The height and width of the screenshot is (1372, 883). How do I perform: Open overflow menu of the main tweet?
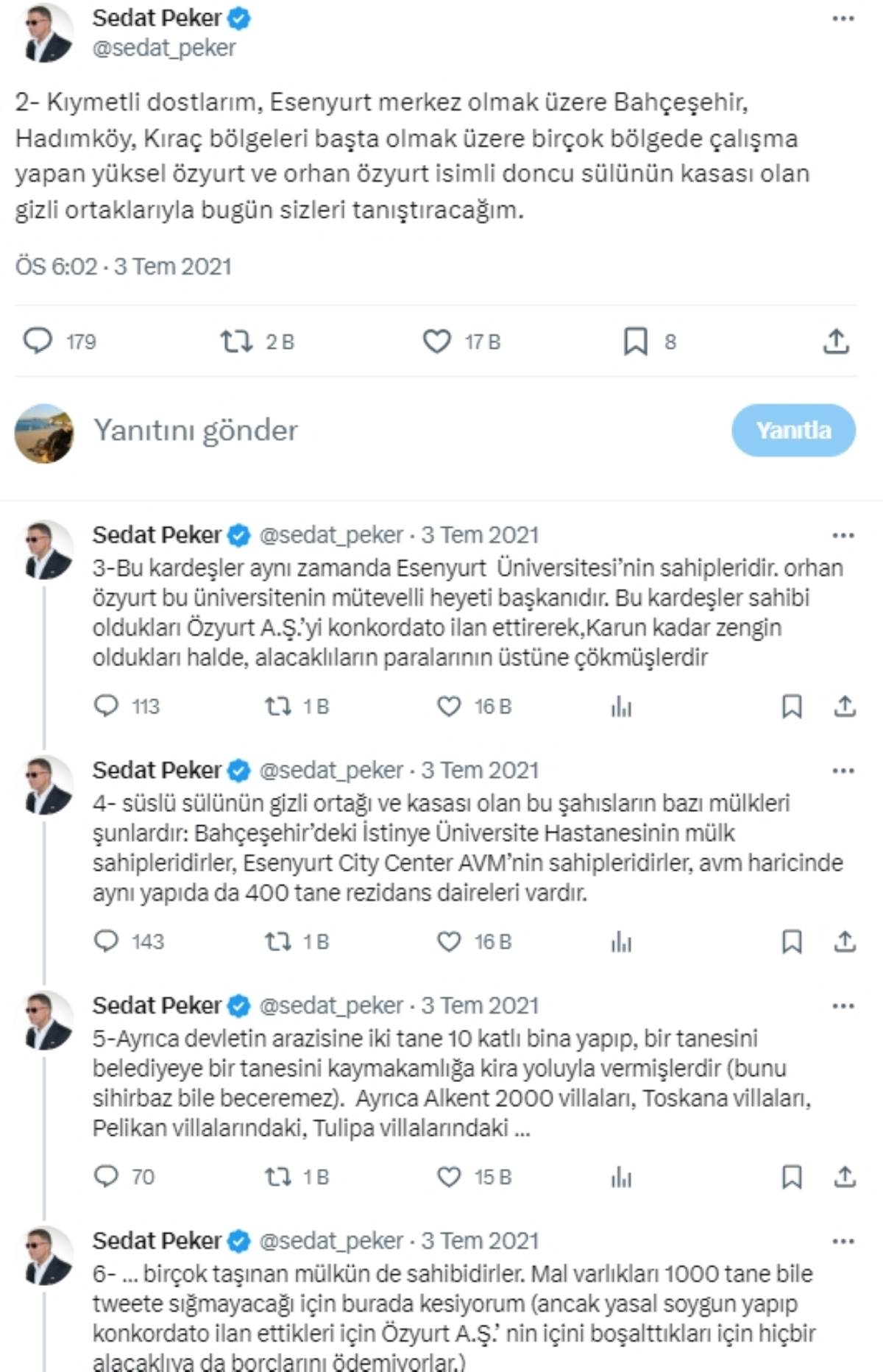pyautogui.click(x=843, y=19)
